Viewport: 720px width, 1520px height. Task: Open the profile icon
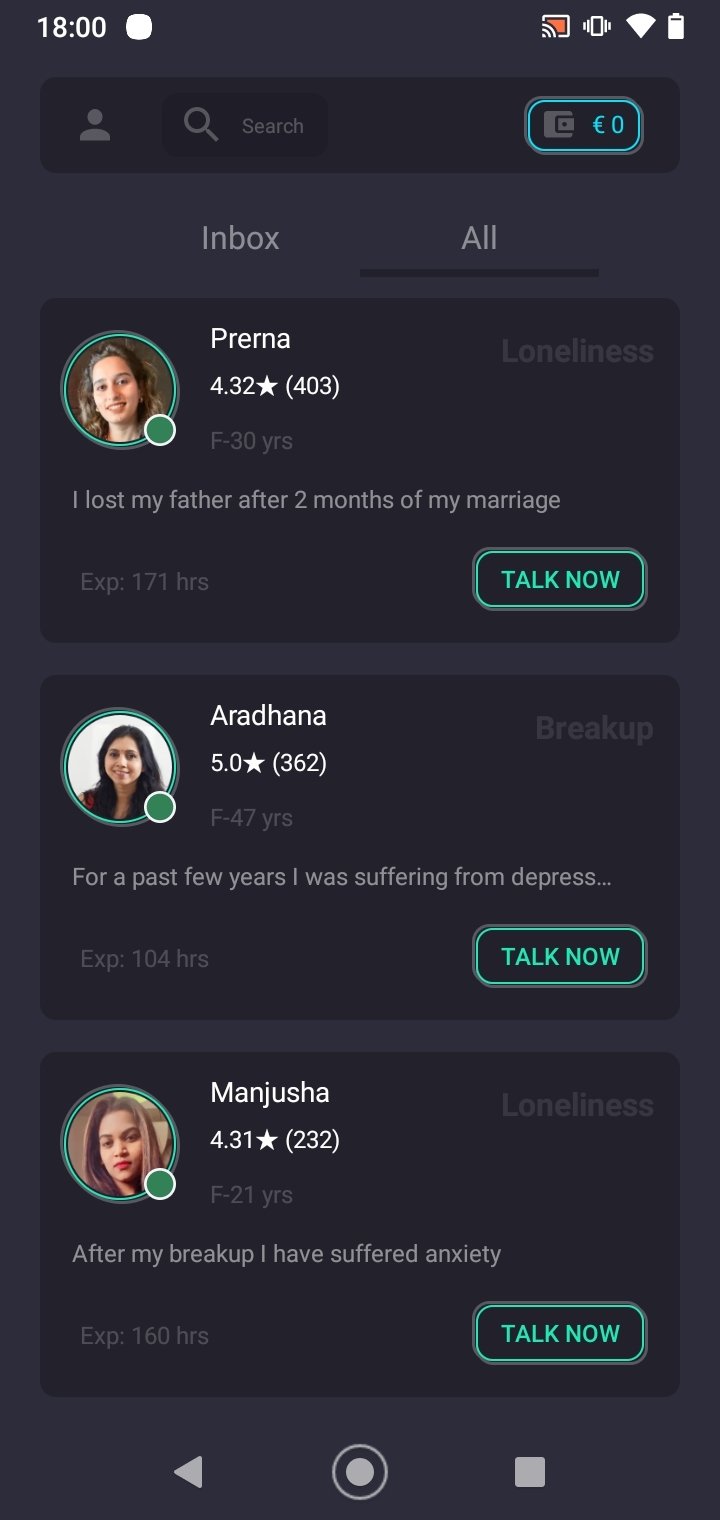pos(95,126)
